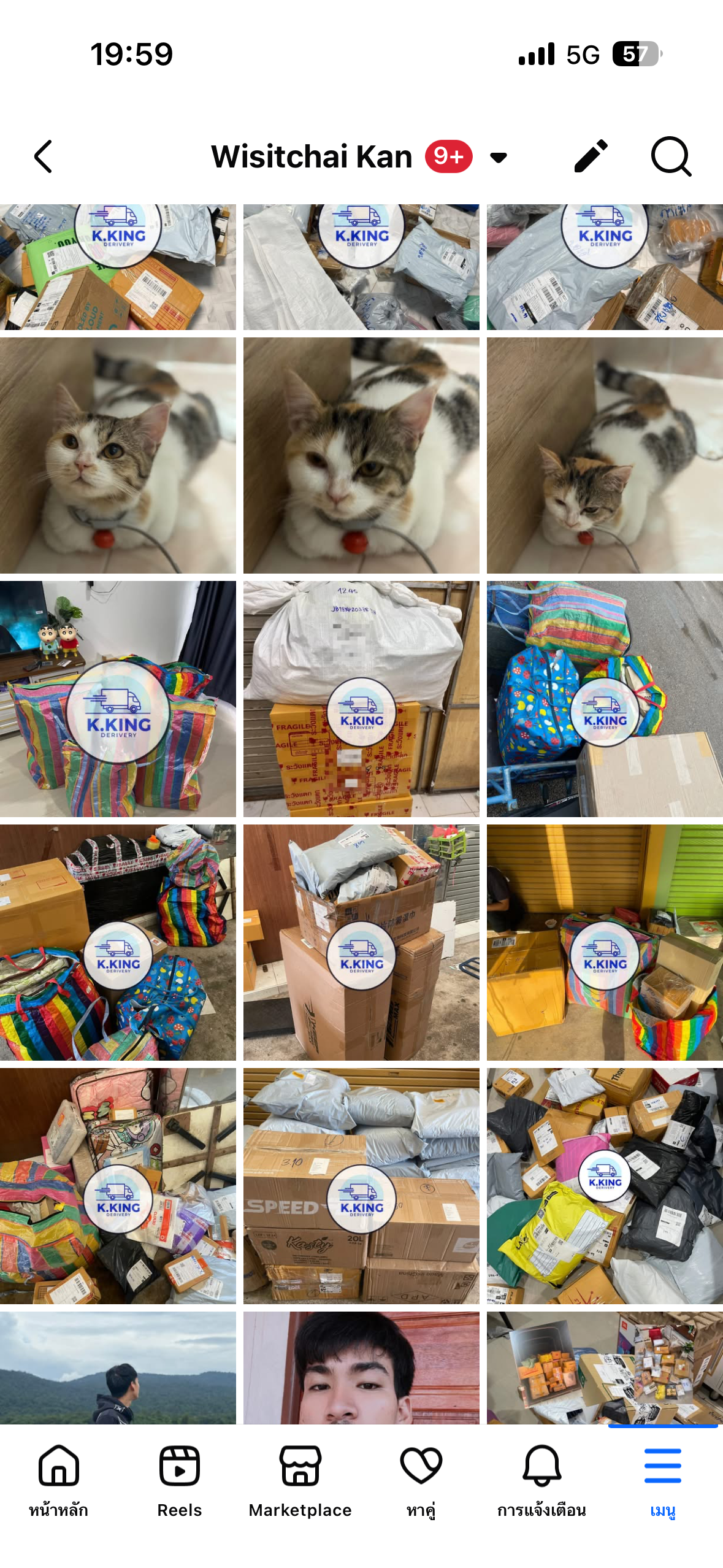The height and width of the screenshot is (1568, 723).
Task: Tap the pencil edit icon
Action: [591, 156]
